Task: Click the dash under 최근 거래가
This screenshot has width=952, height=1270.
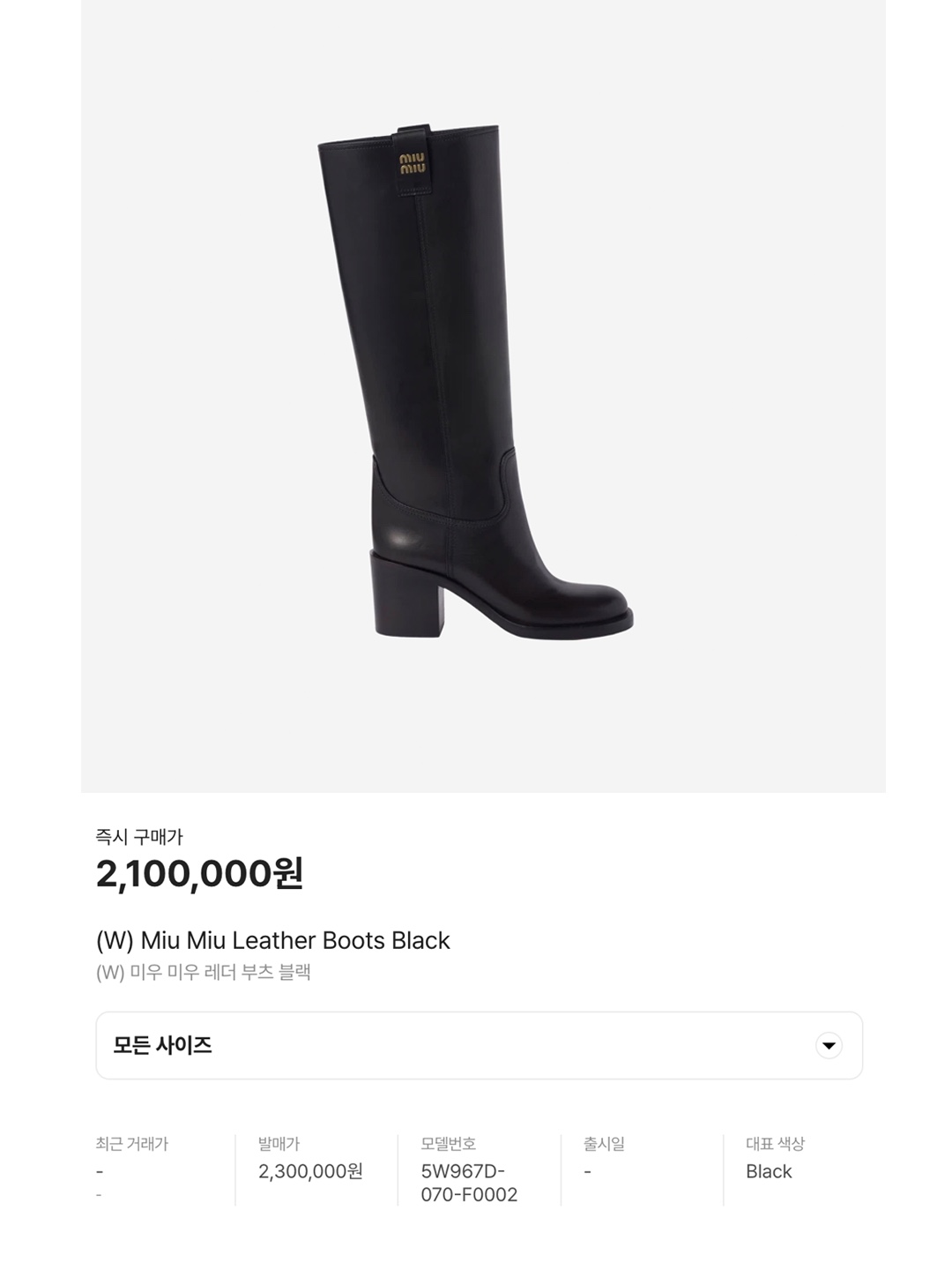Action: pyautogui.click(x=99, y=1170)
